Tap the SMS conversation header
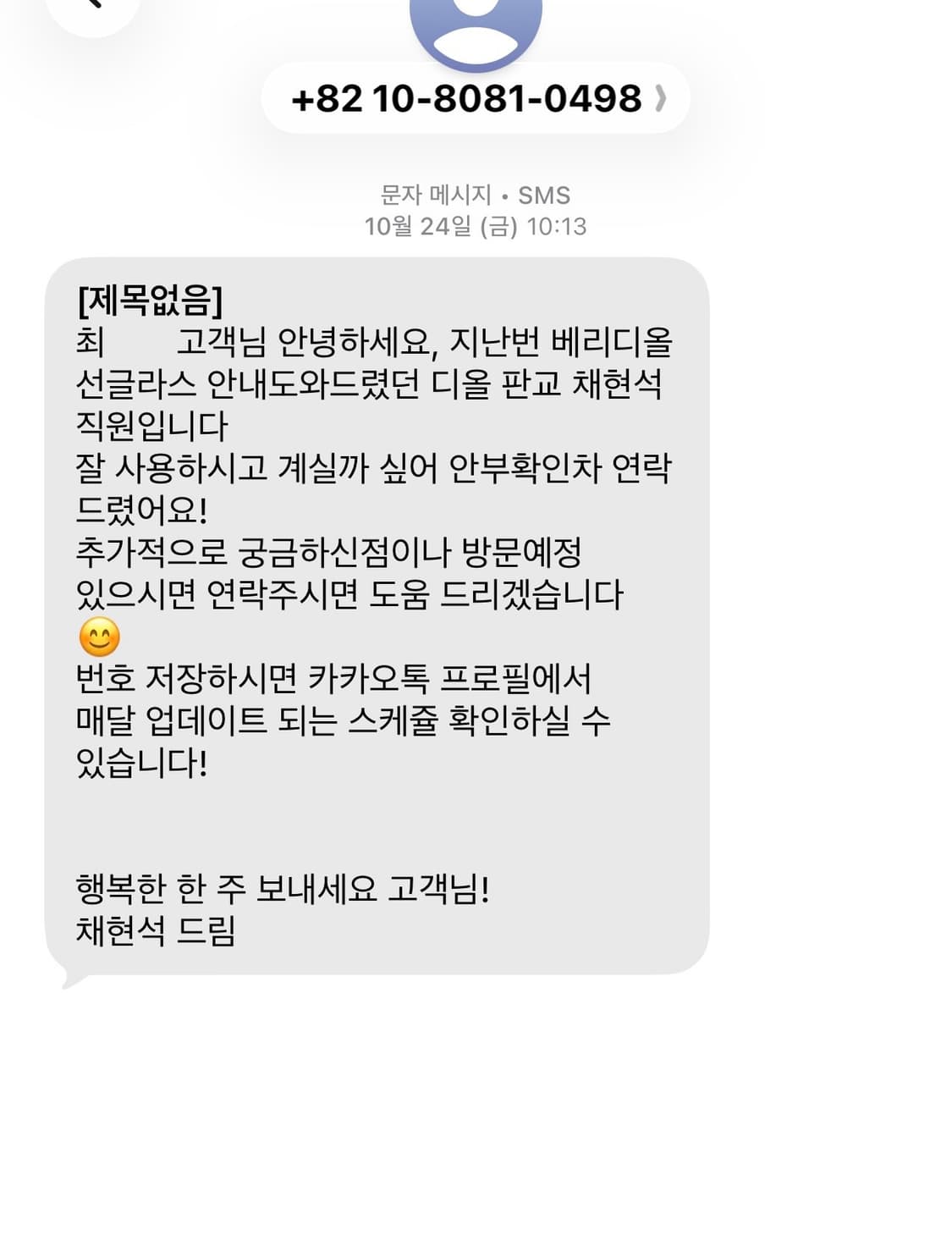 coord(476,196)
